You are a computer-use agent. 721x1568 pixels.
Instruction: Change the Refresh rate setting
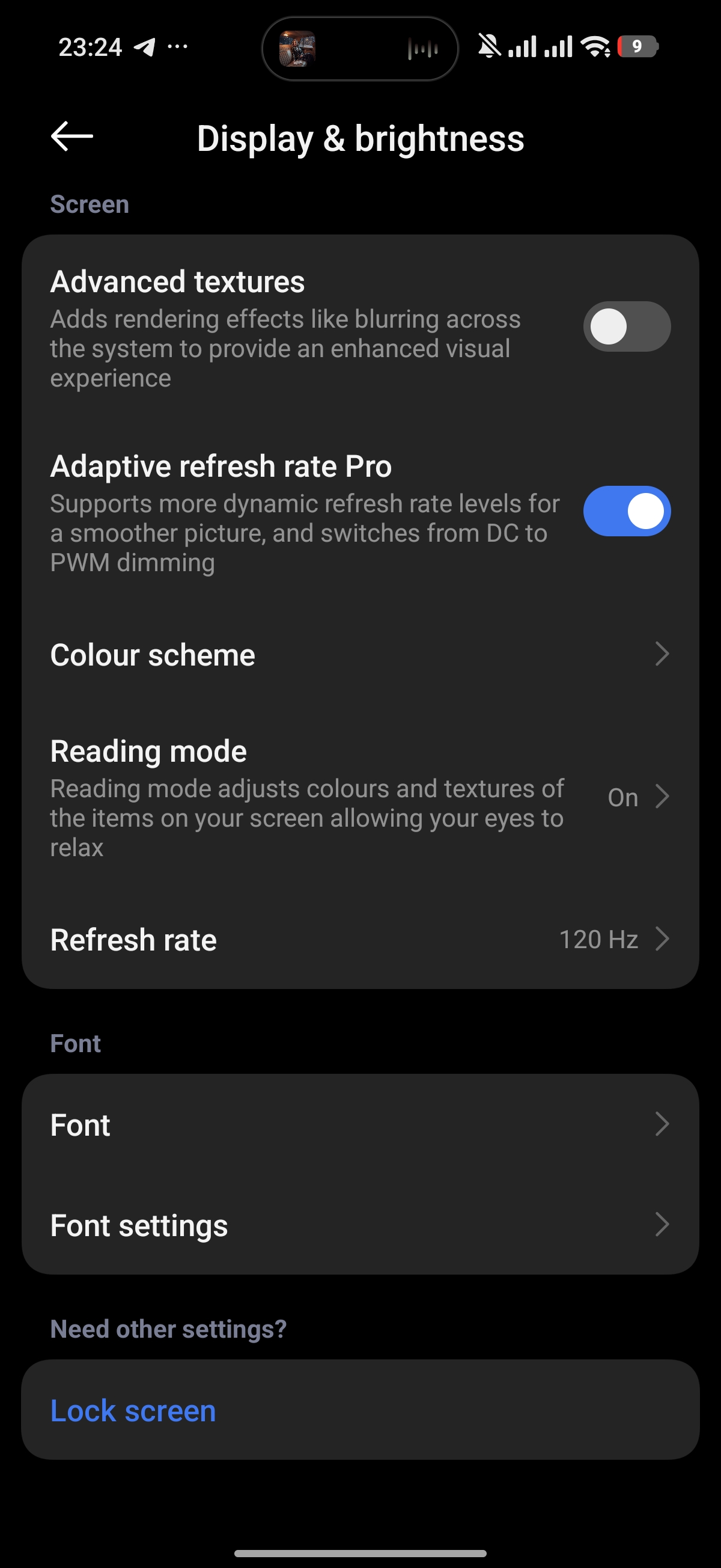pos(359,939)
